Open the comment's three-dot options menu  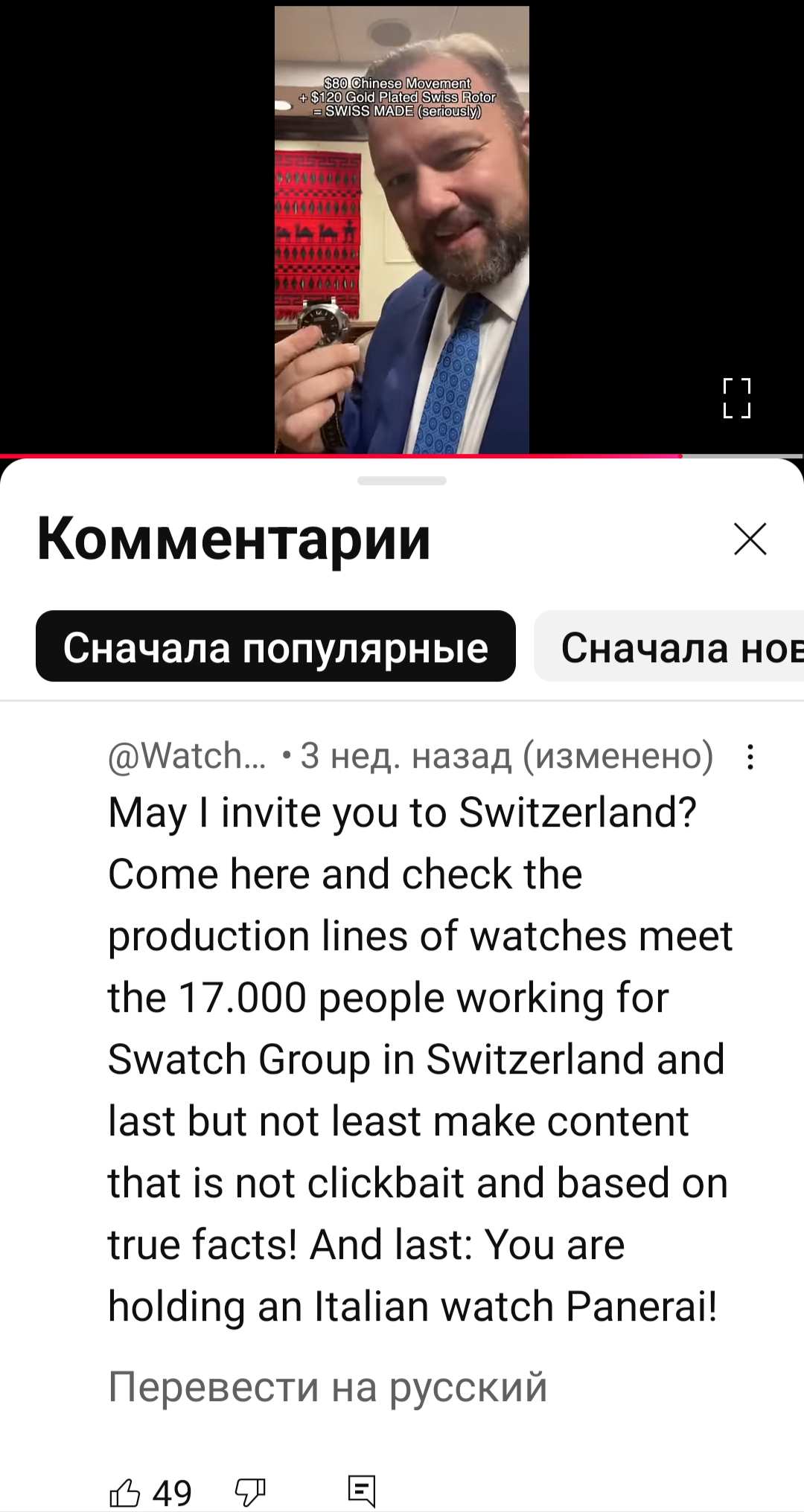(x=750, y=757)
